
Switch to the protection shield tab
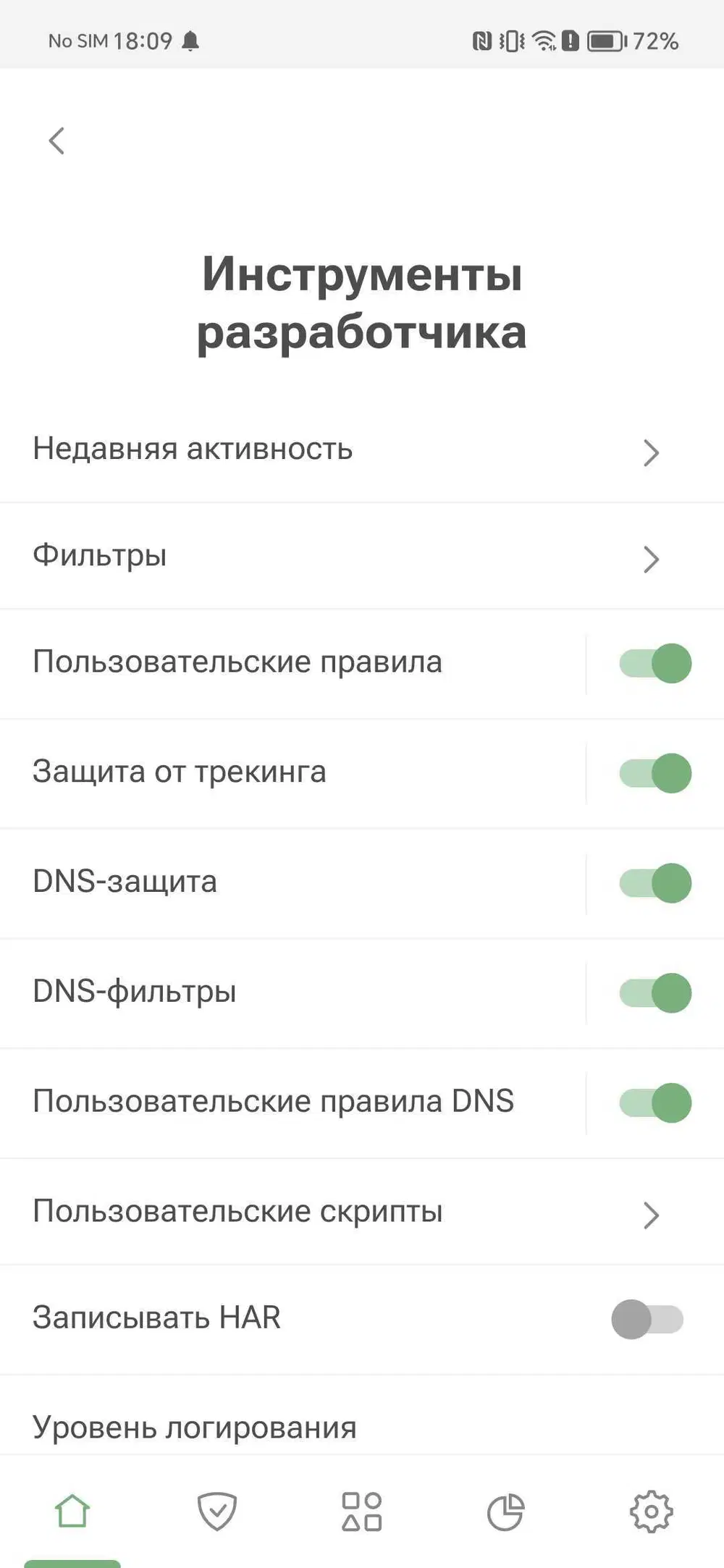point(217,1512)
